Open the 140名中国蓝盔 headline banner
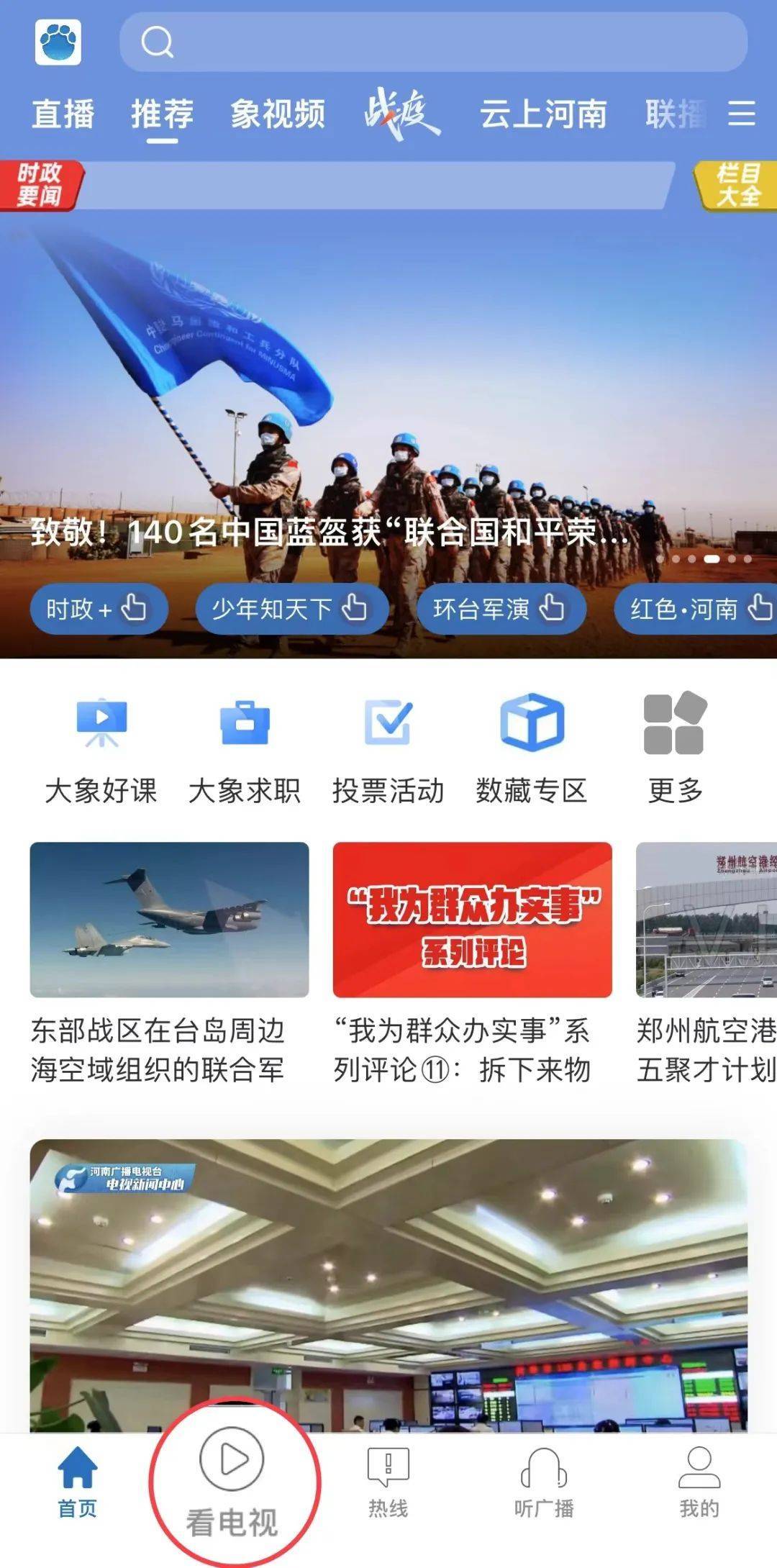 (329, 533)
